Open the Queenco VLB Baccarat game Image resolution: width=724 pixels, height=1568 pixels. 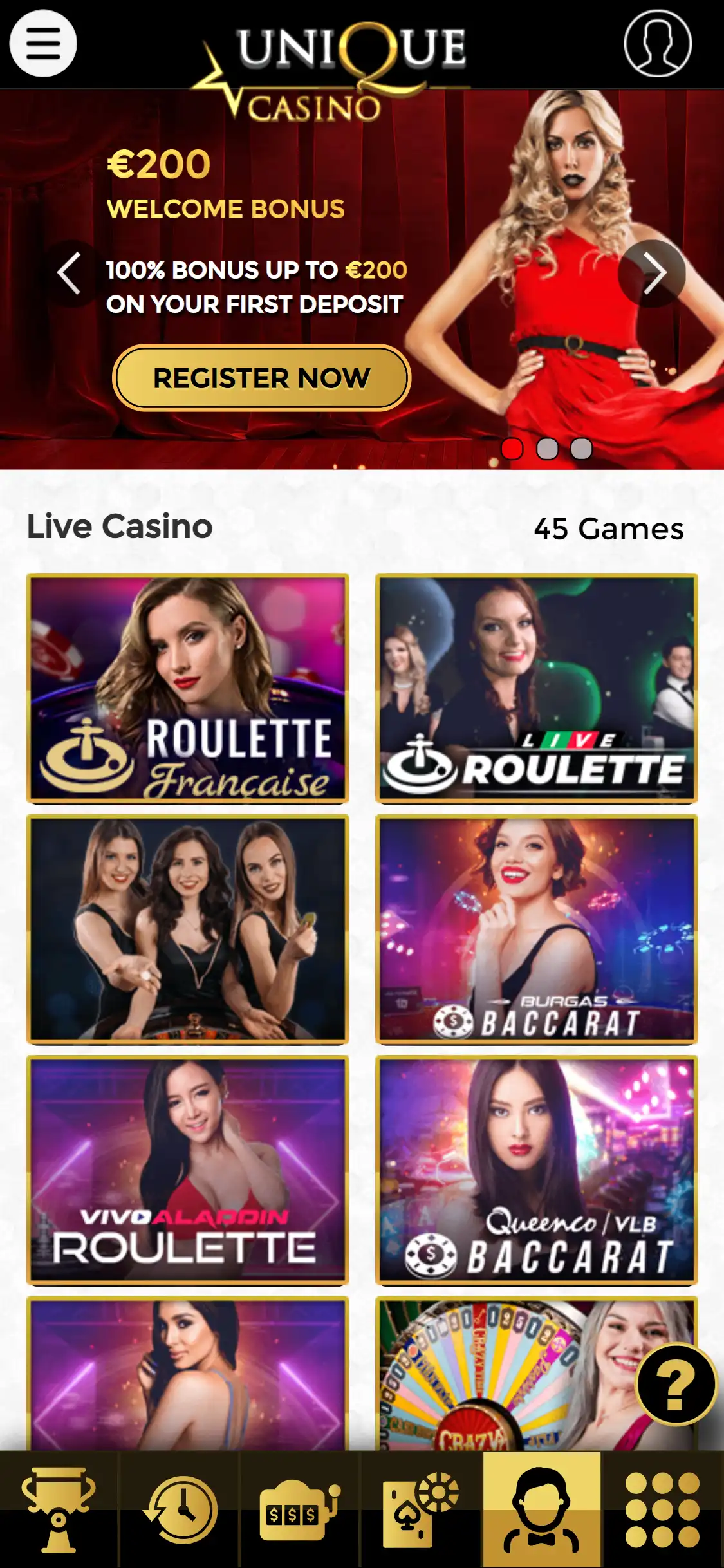coord(536,1170)
